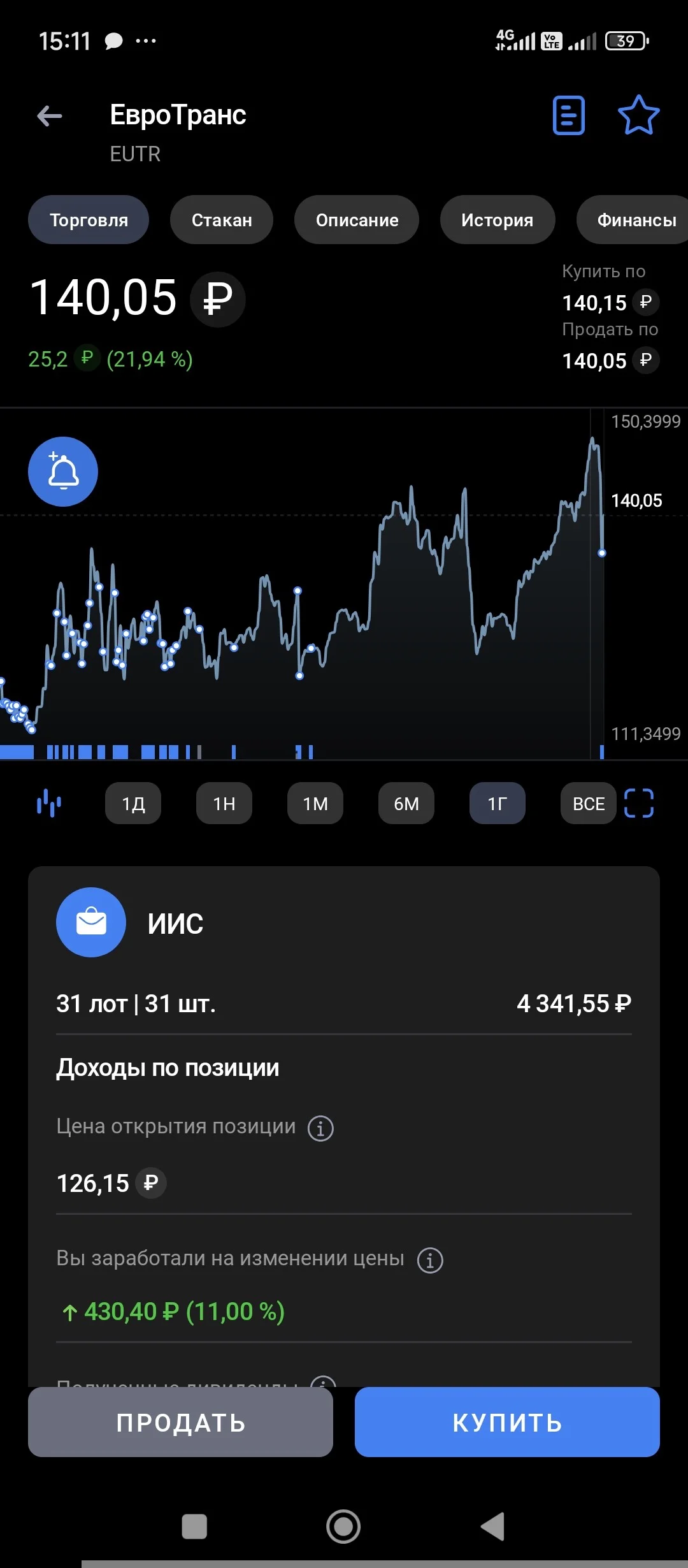Add ЕвроТранс to favorites with the star
The width and height of the screenshot is (688, 1568).
638,115
